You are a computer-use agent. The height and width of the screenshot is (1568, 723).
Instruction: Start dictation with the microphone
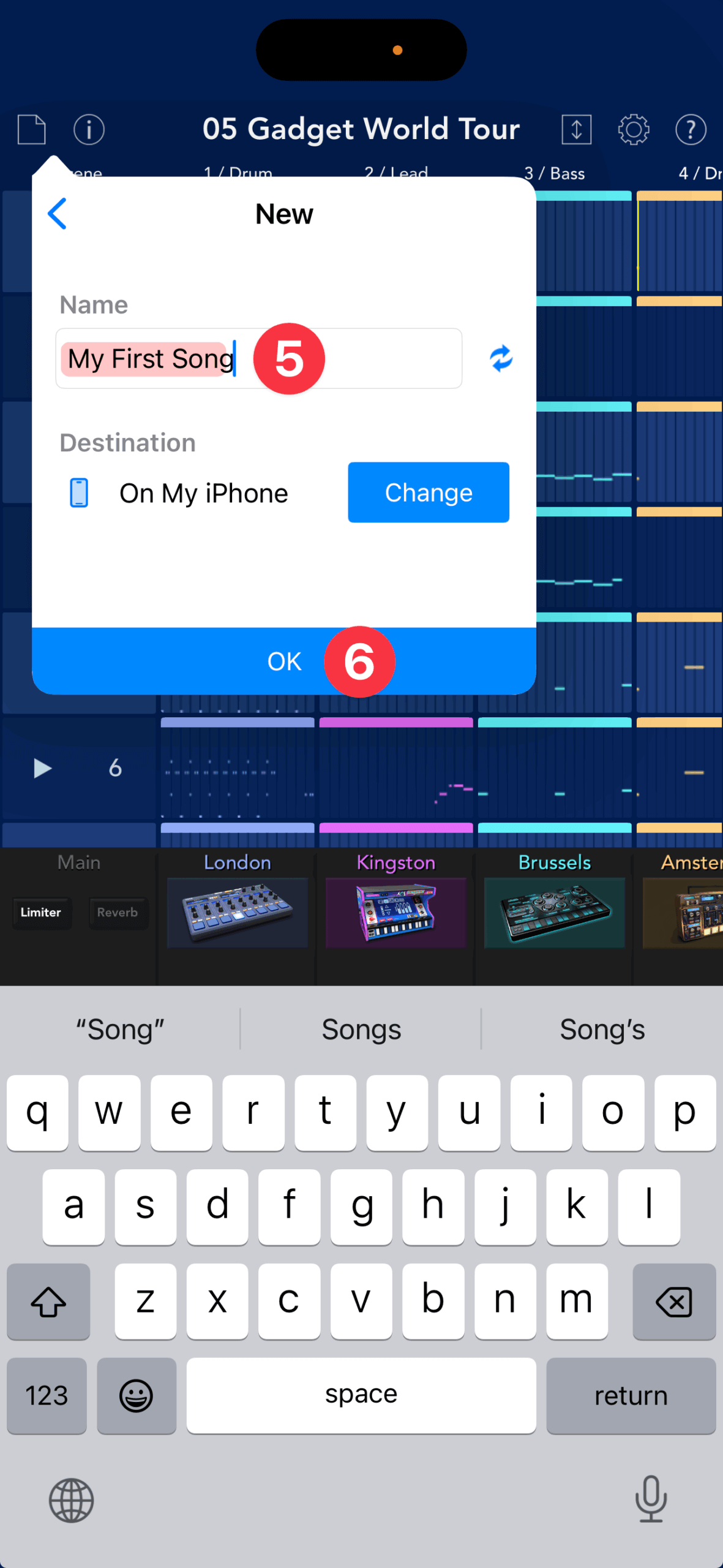point(651,1499)
